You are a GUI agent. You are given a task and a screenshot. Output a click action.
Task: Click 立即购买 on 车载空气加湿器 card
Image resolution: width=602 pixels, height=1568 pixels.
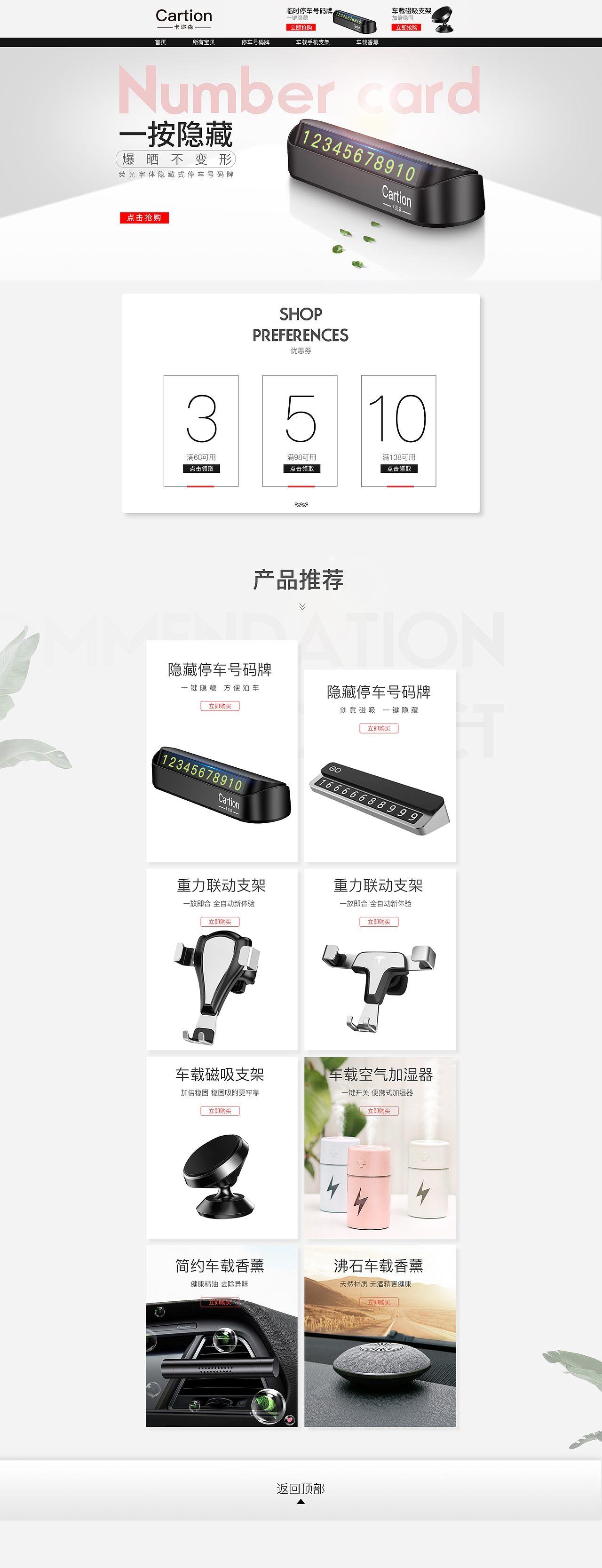380,1110
